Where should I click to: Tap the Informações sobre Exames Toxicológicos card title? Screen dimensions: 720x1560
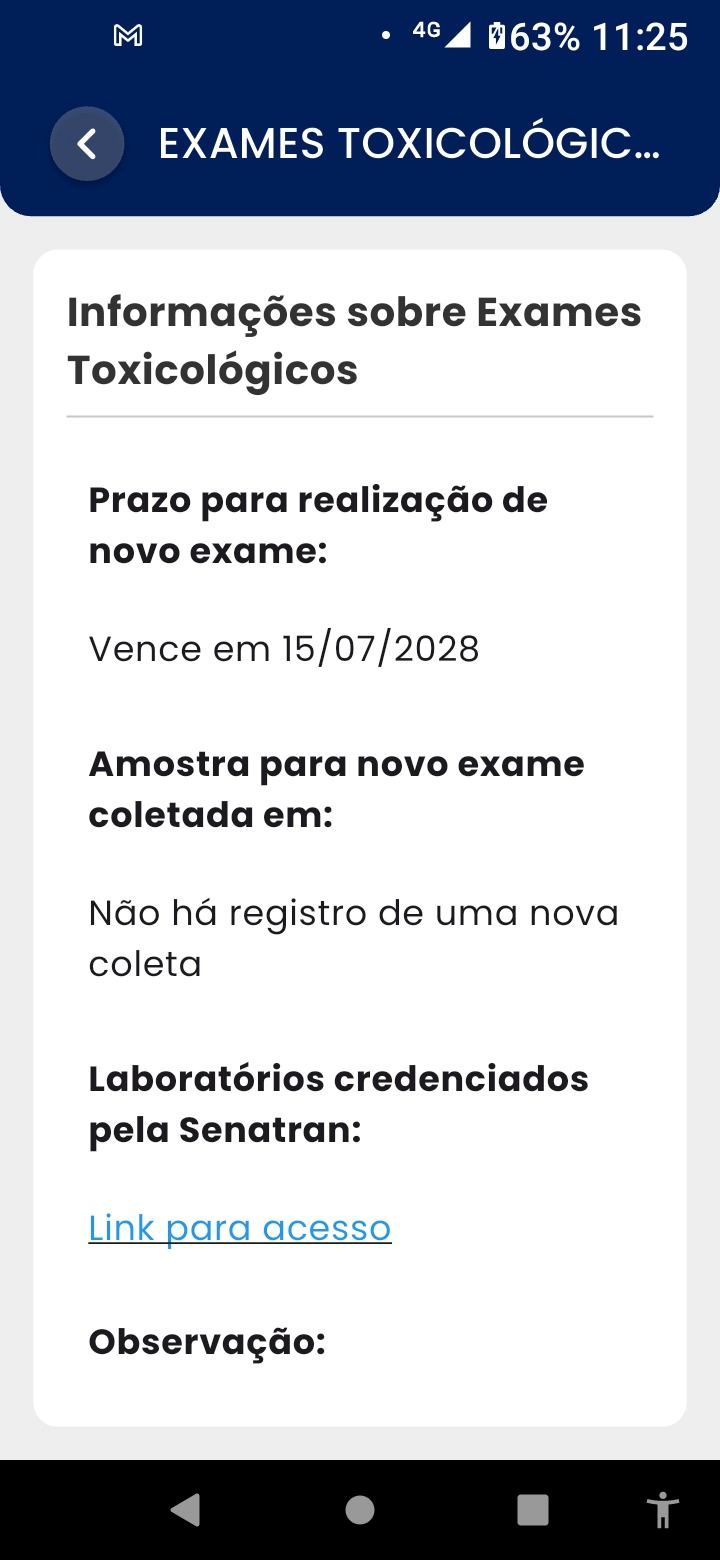[x=353, y=339]
